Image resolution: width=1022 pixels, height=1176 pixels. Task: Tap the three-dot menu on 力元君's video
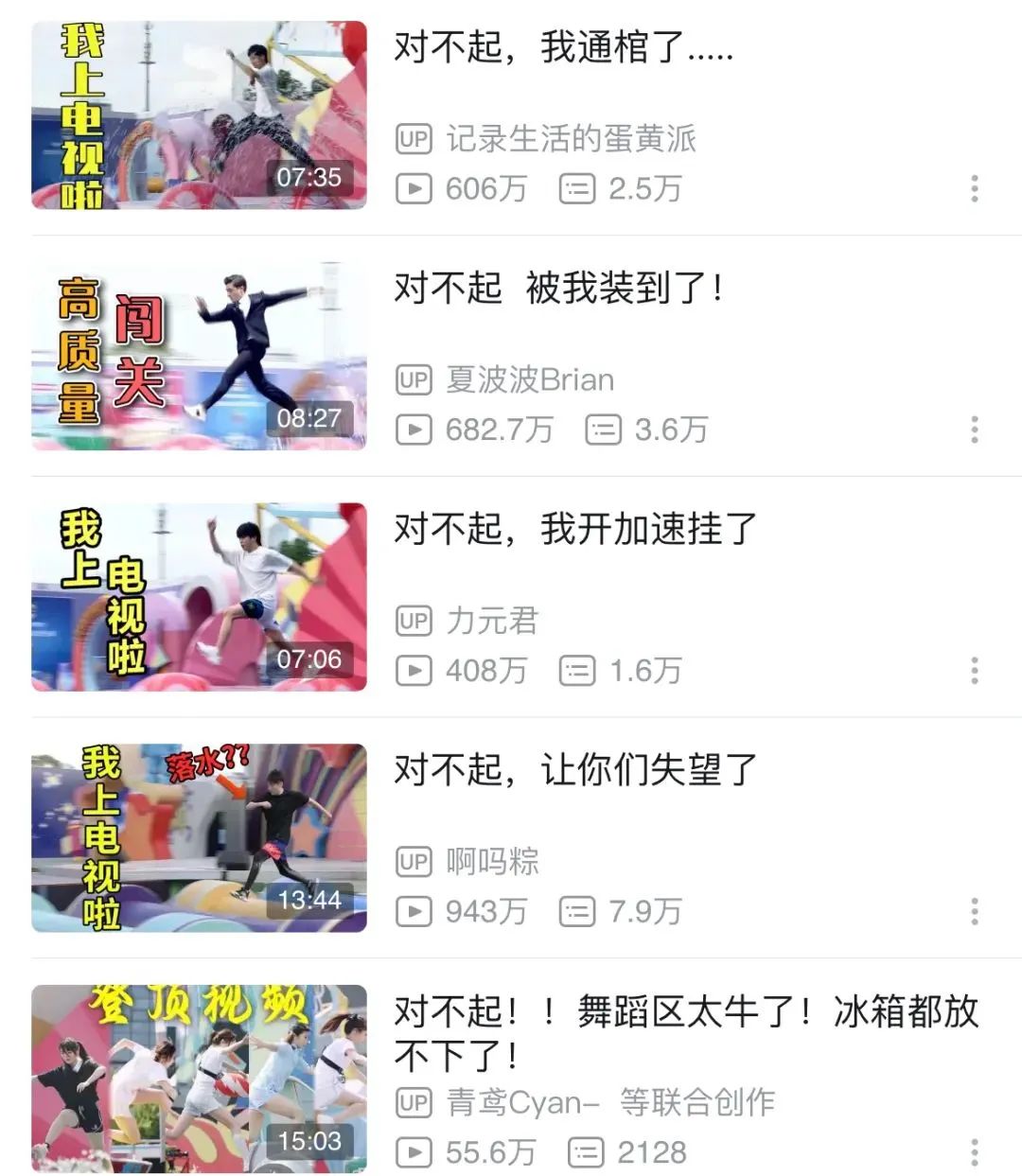(x=974, y=671)
